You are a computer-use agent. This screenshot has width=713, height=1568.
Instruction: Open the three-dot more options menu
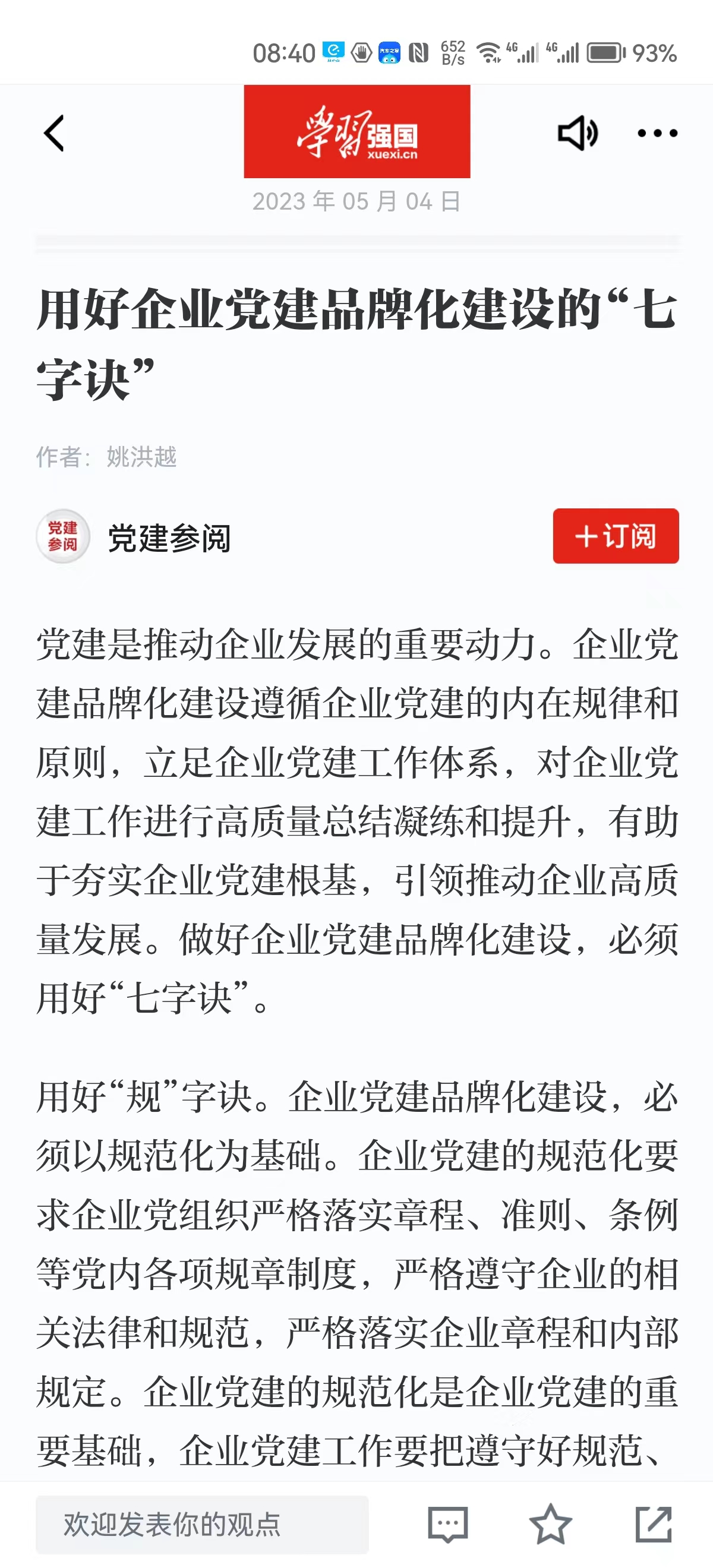click(657, 133)
